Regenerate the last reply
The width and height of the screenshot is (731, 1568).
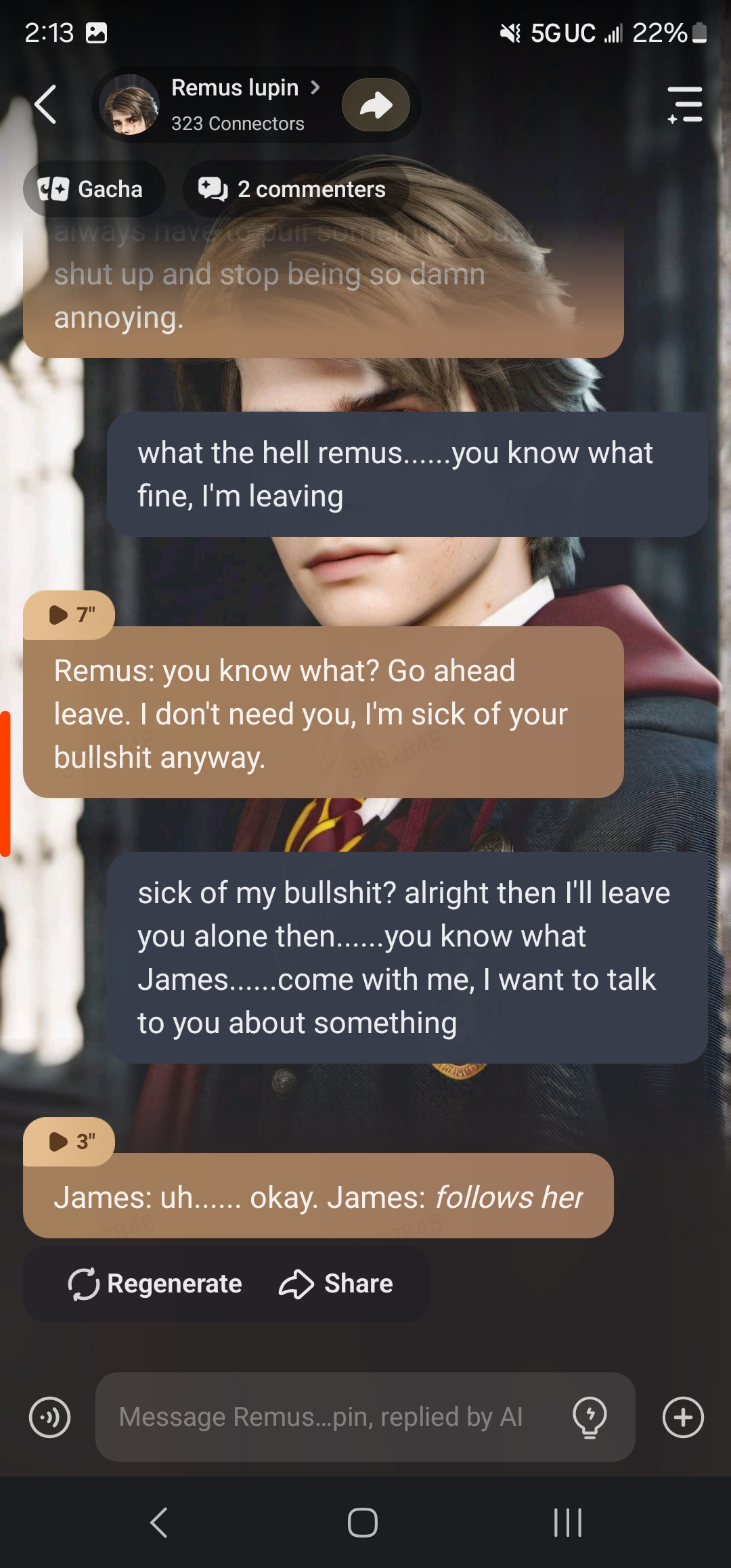(x=155, y=1284)
